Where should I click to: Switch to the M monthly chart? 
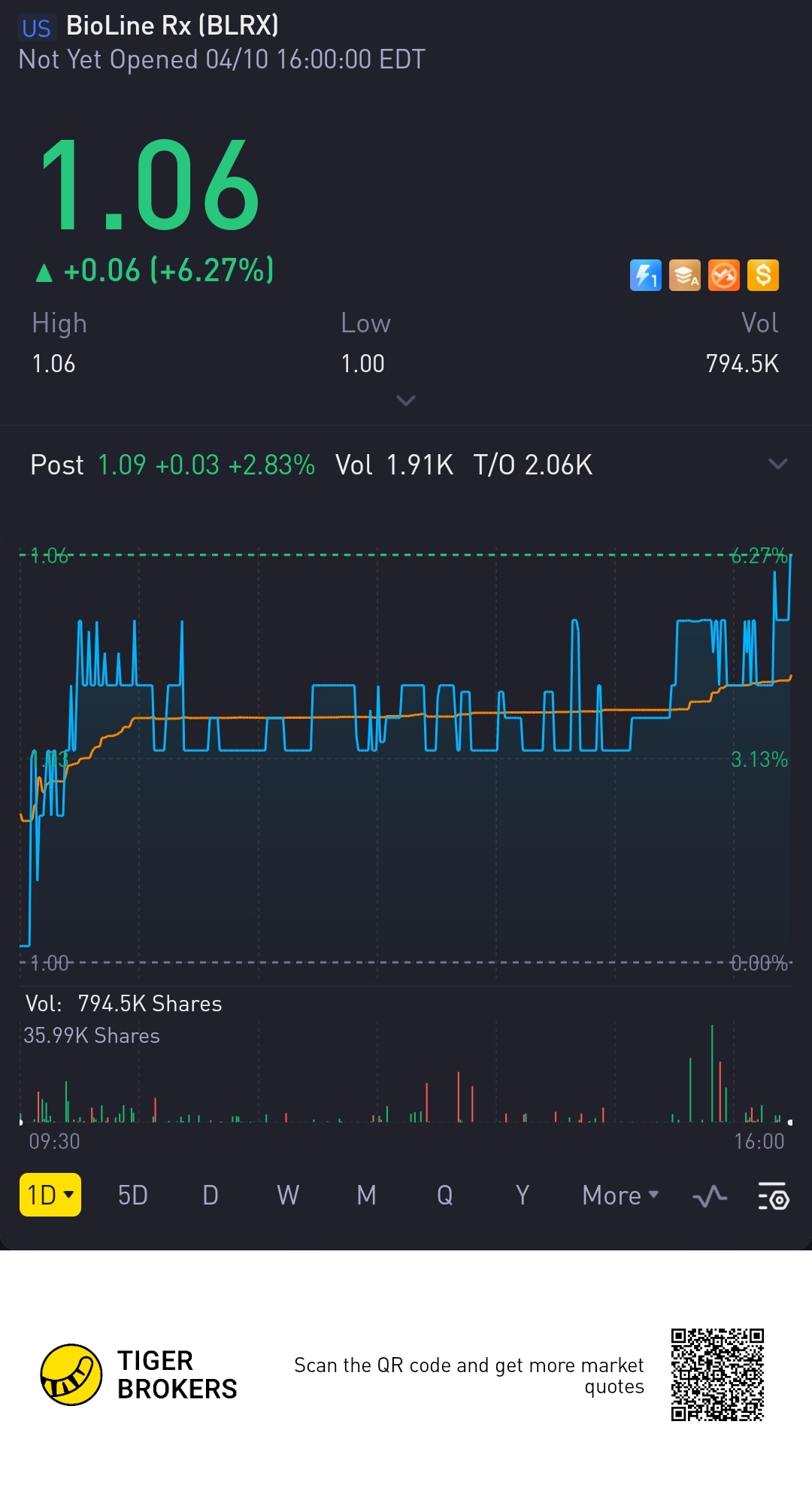coord(366,1195)
